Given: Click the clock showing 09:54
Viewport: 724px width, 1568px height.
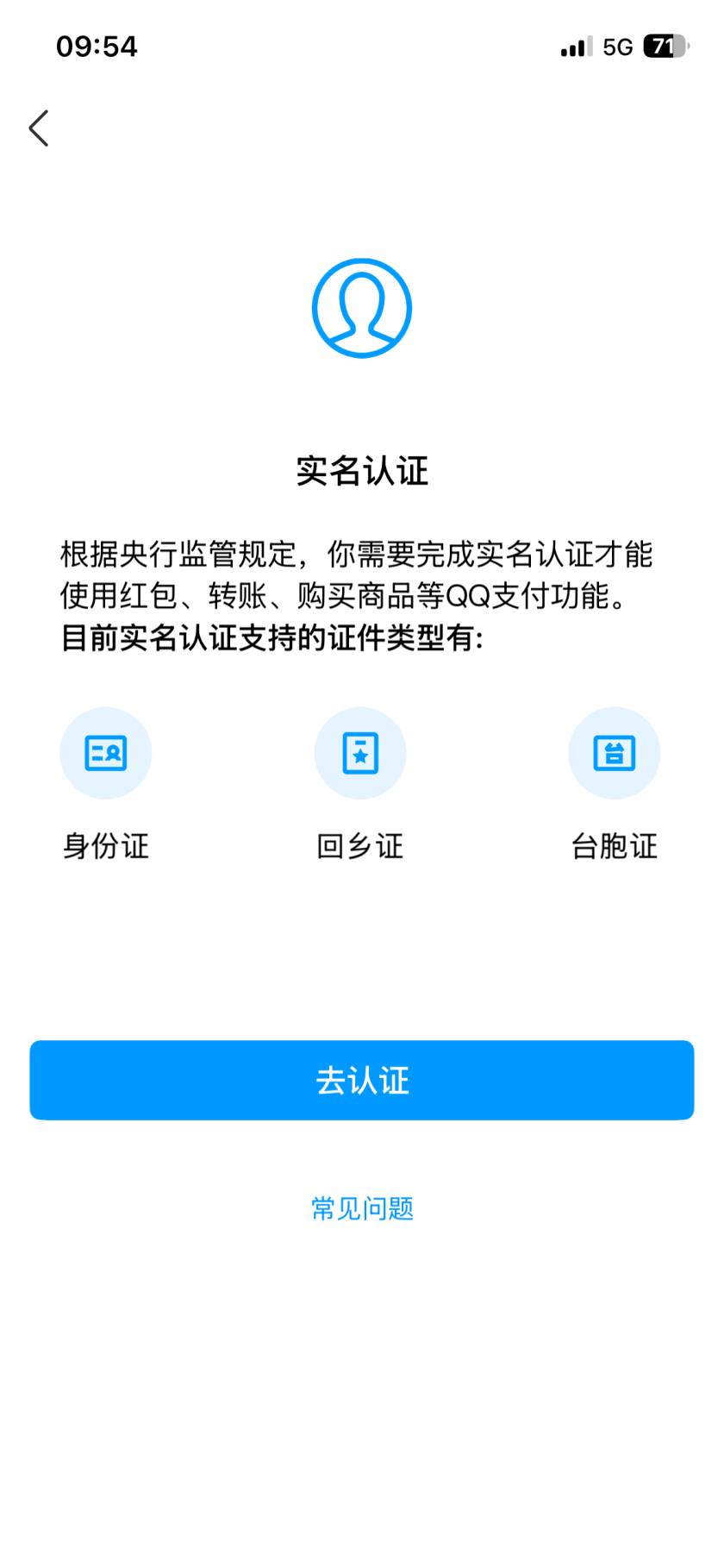Looking at the screenshot, I should (x=97, y=47).
